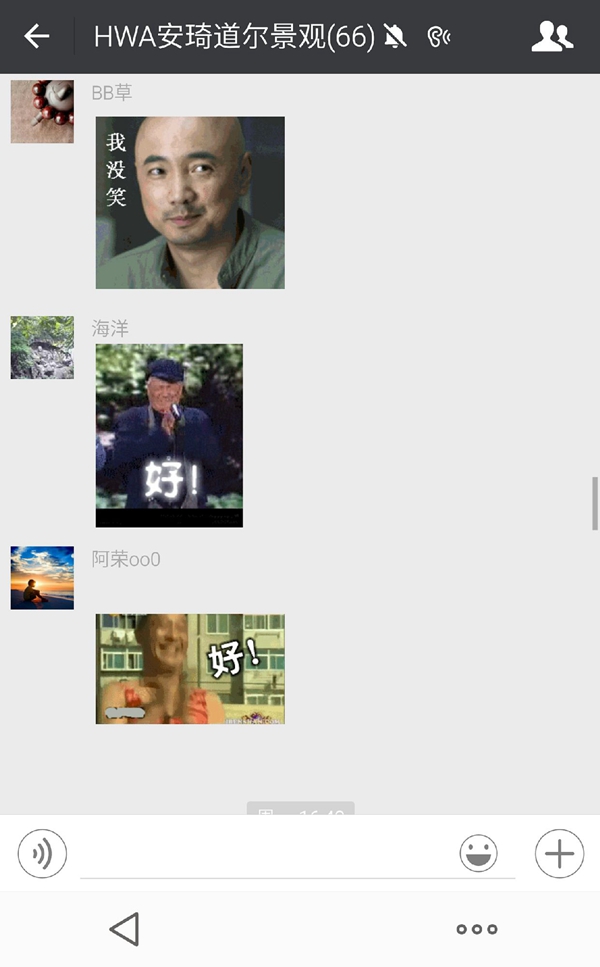Open the emoji sticker panel

[479, 854]
